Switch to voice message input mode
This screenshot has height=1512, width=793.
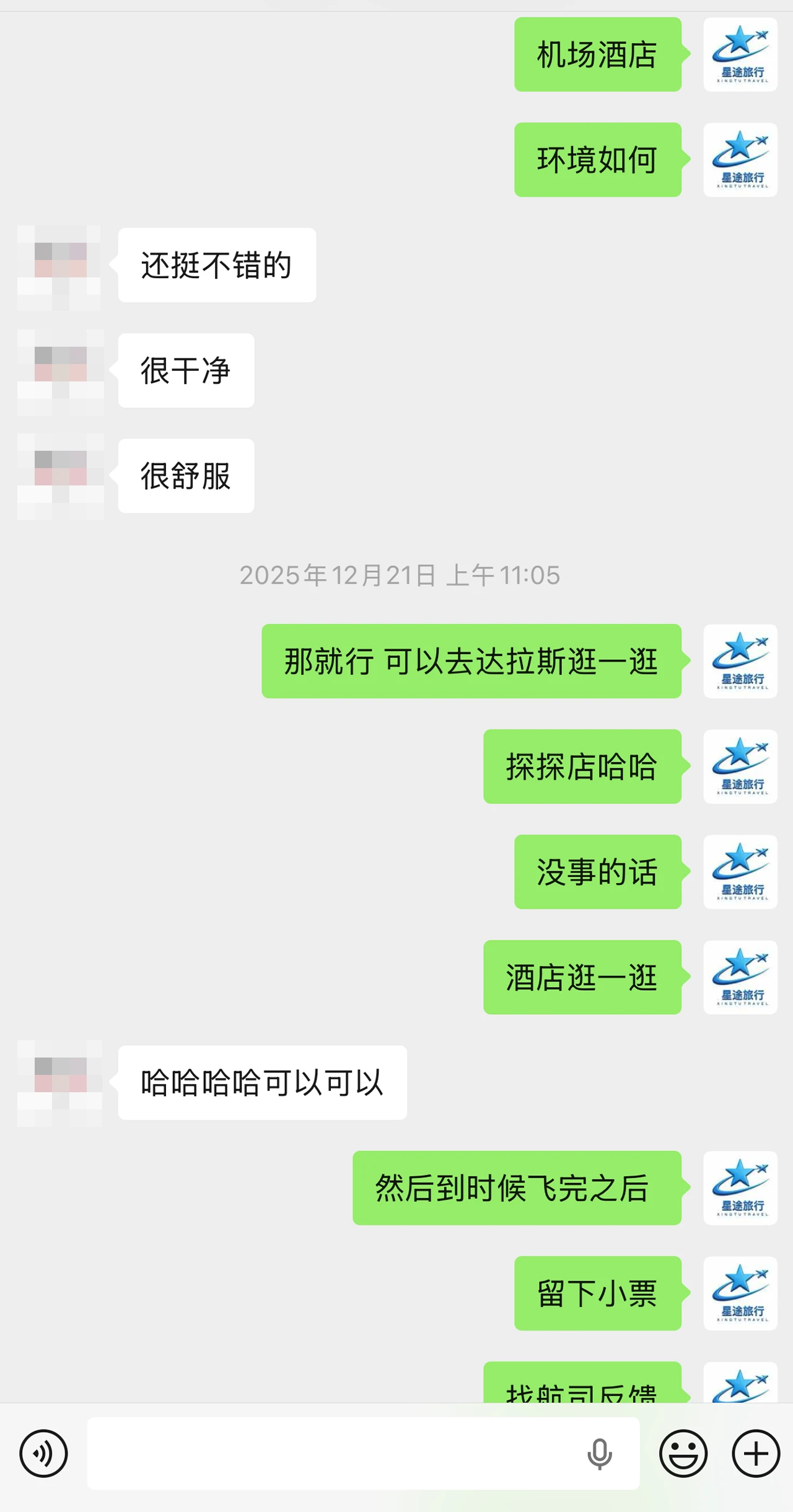(43, 1453)
